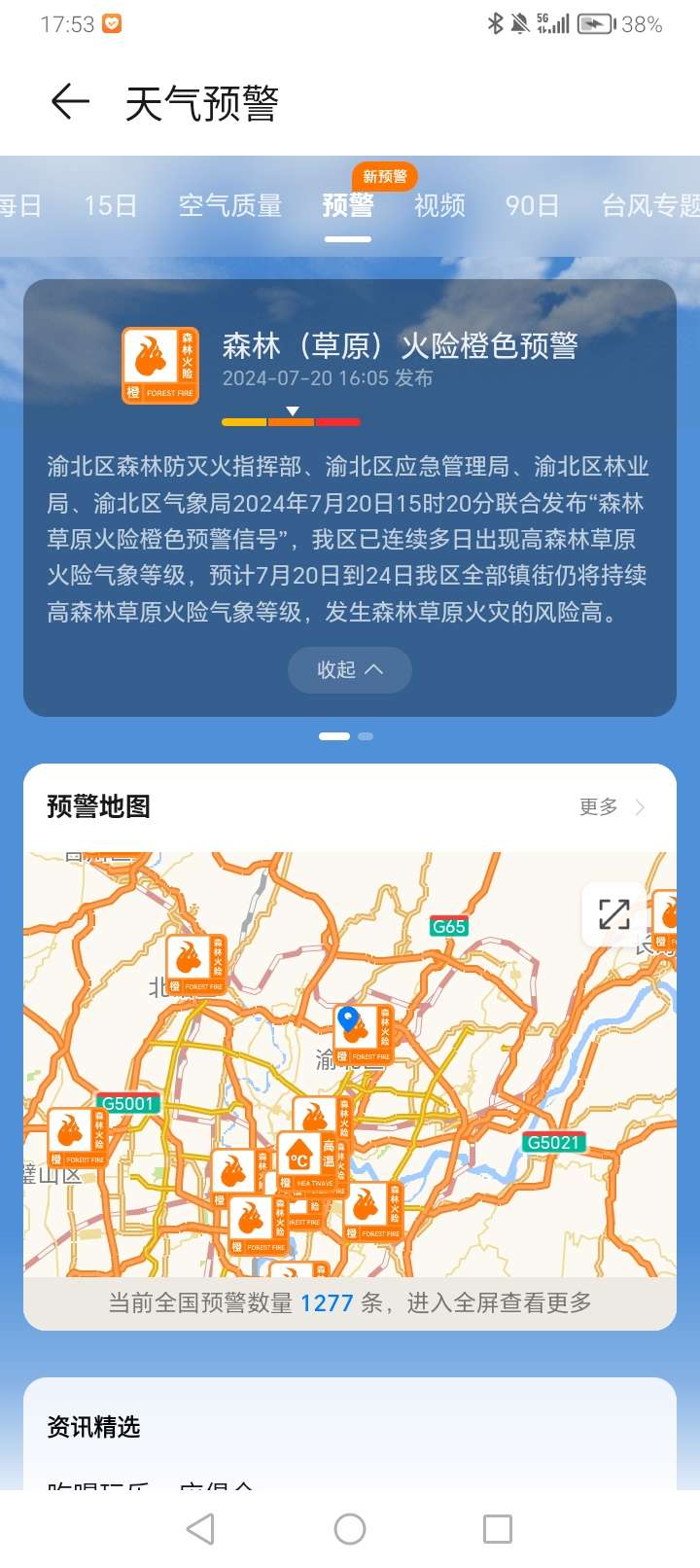Expand the warning map to fullscreen

point(613,914)
